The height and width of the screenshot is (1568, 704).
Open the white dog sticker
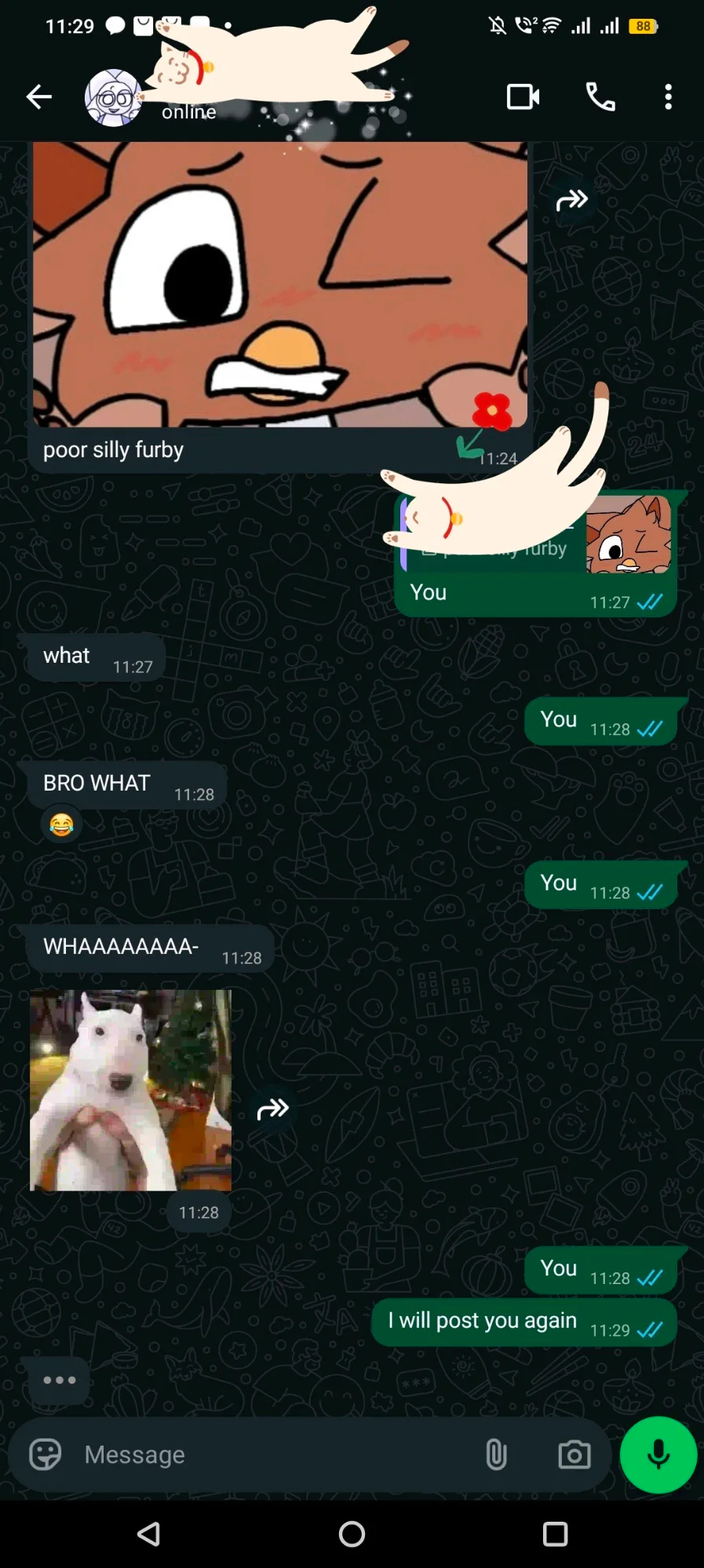130,1090
